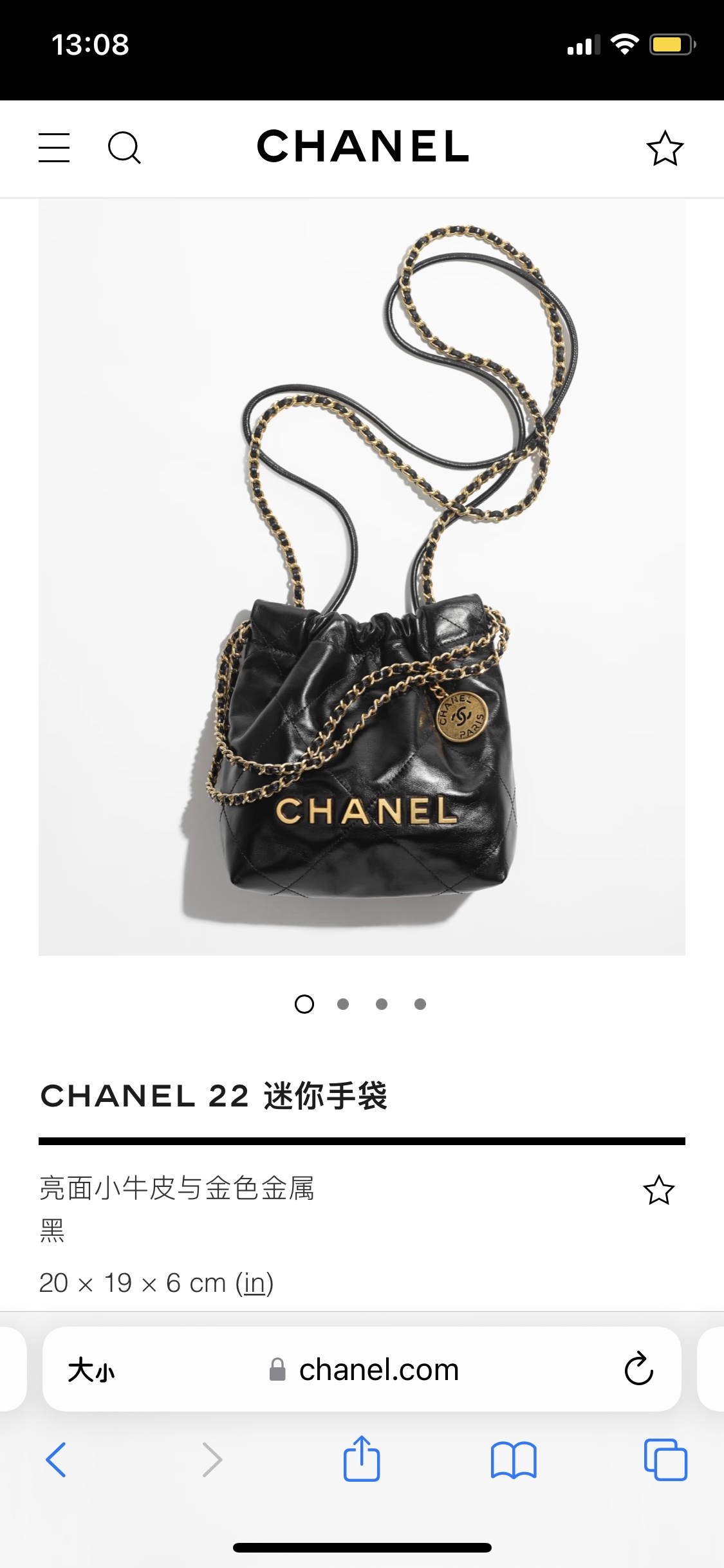This screenshot has height=1568, width=724.
Task: Open Safari bookmarks
Action: click(x=513, y=1459)
